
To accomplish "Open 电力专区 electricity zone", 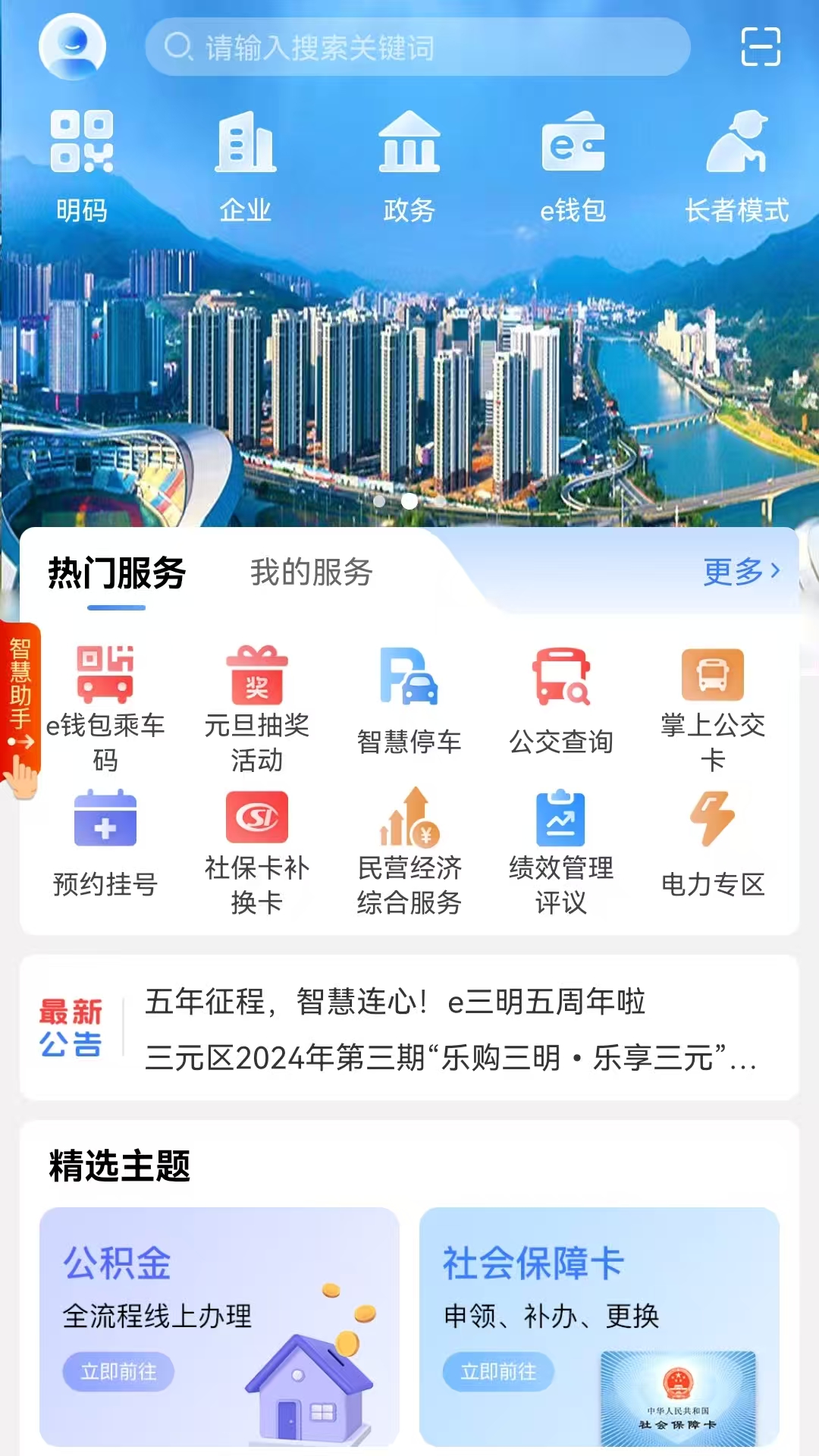I will pyautogui.click(x=713, y=842).
